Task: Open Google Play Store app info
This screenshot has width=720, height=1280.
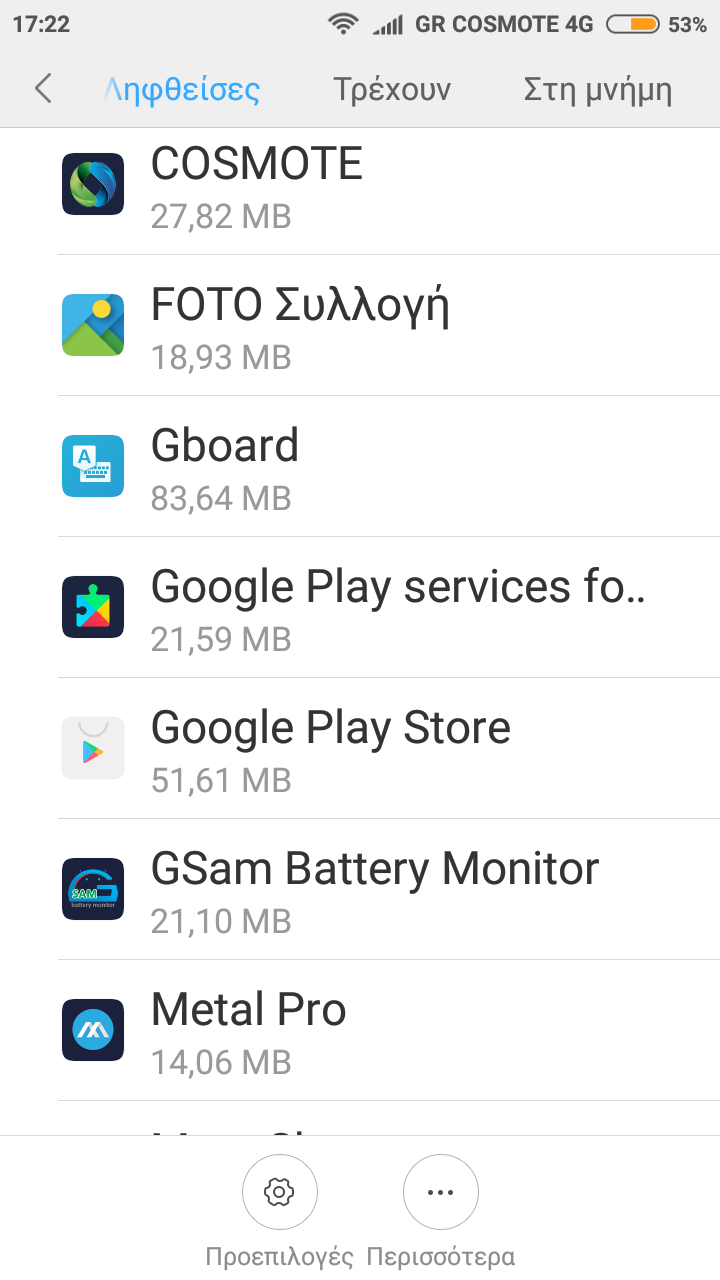Action: pyautogui.click(x=360, y=749)
